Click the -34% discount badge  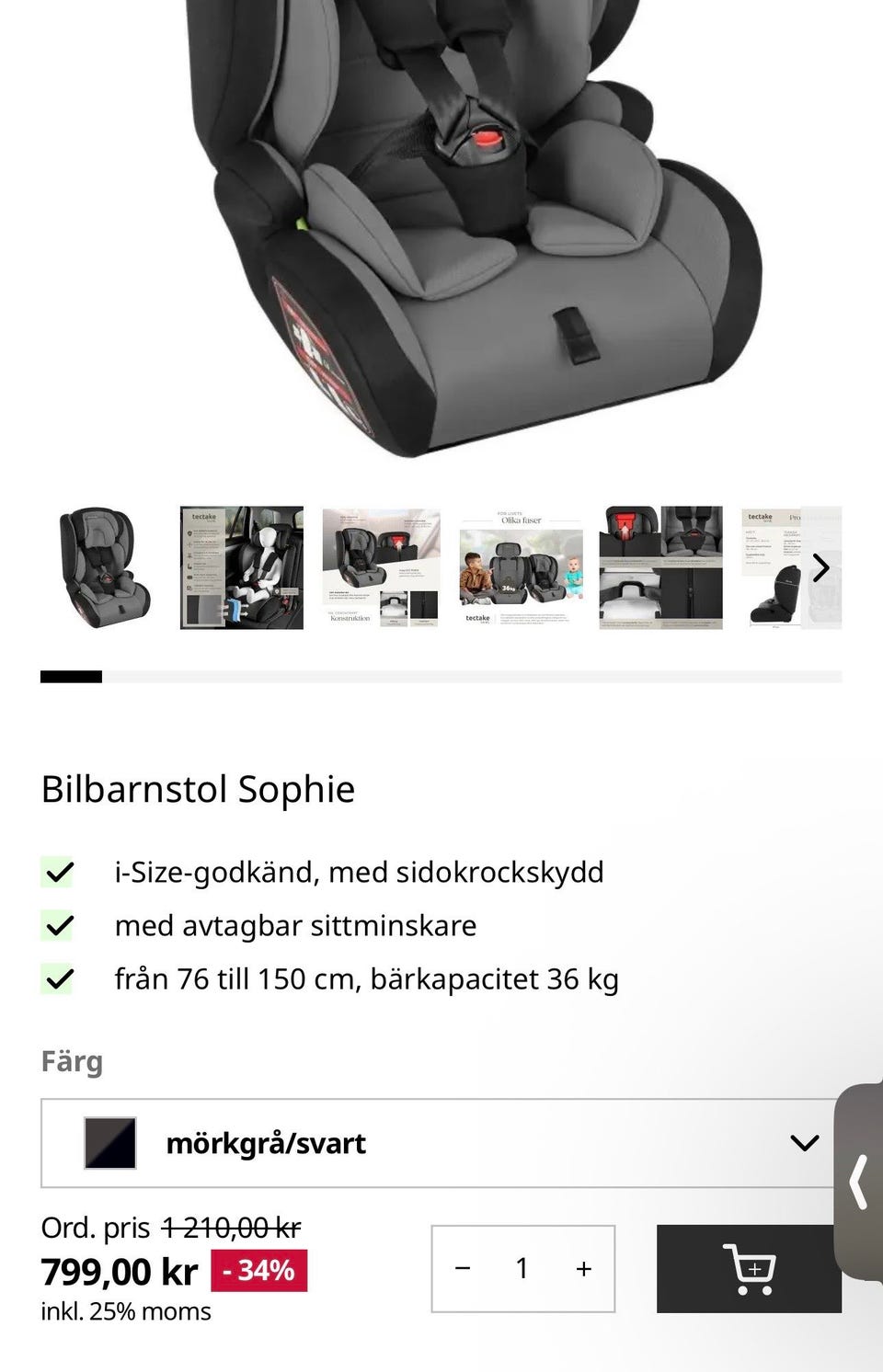(x=258, y=1272)
